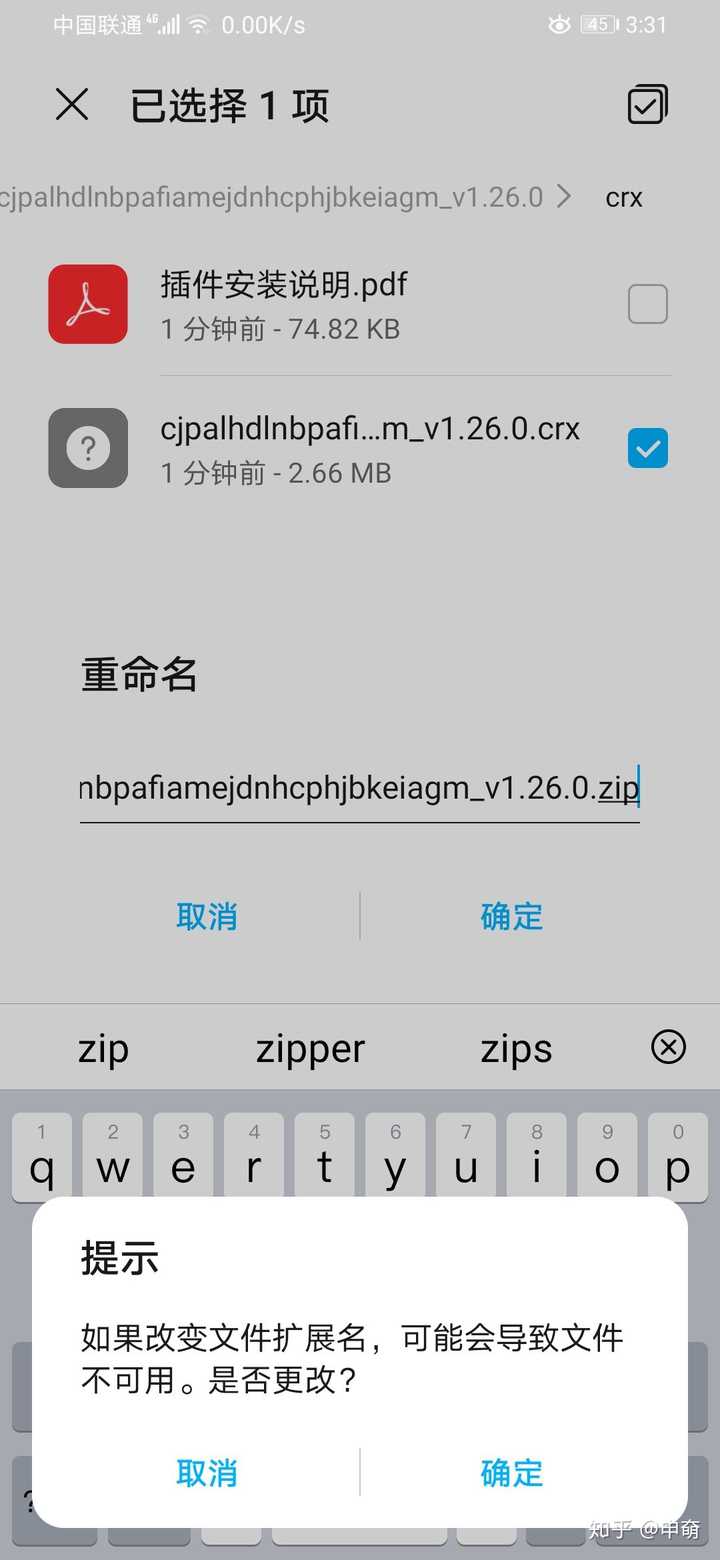
Task: Tap 取消 in the rename panel
Action: (x=207, y=916)
